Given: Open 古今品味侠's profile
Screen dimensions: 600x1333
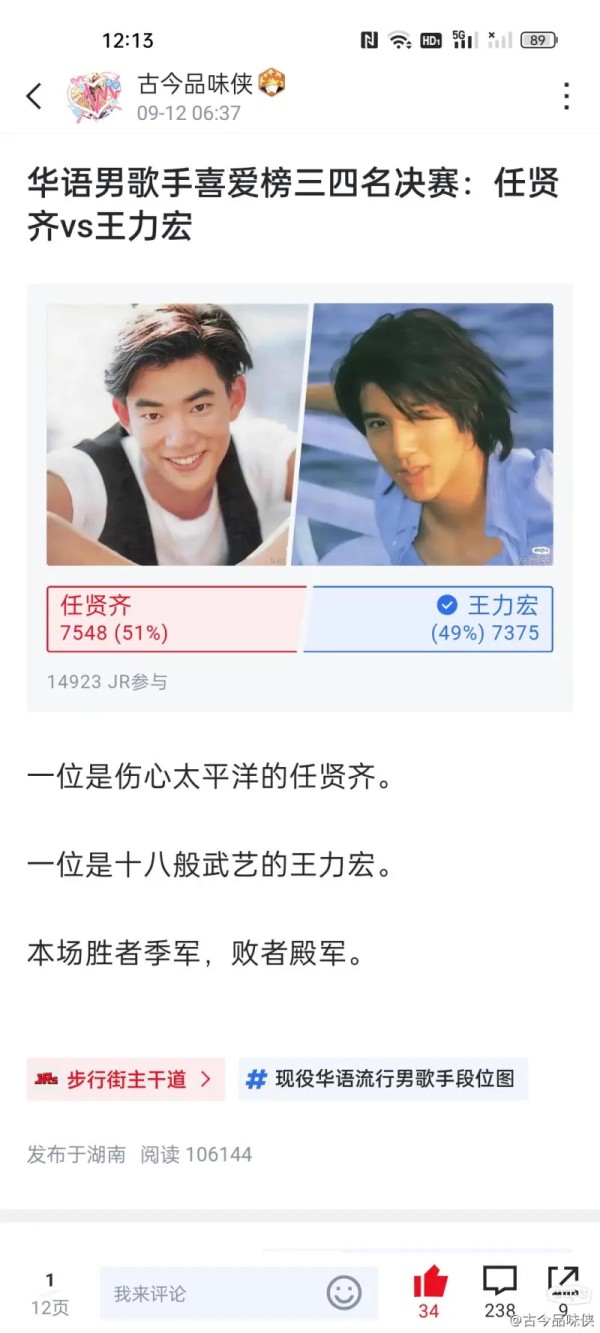Looking at the screenshot, I should pos(197,84).
